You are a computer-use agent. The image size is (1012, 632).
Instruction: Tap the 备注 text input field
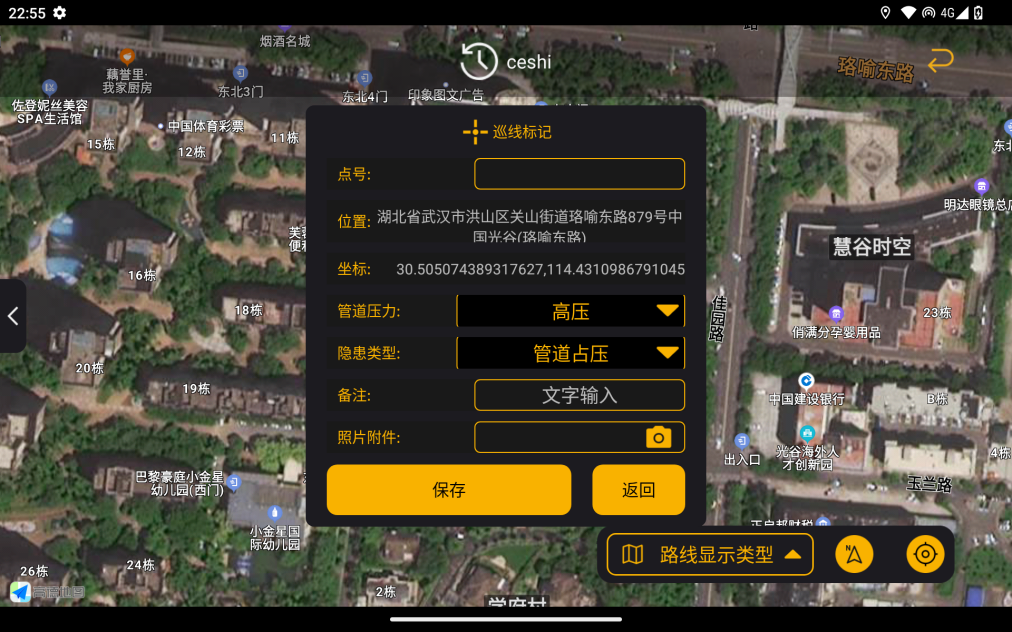579,395
